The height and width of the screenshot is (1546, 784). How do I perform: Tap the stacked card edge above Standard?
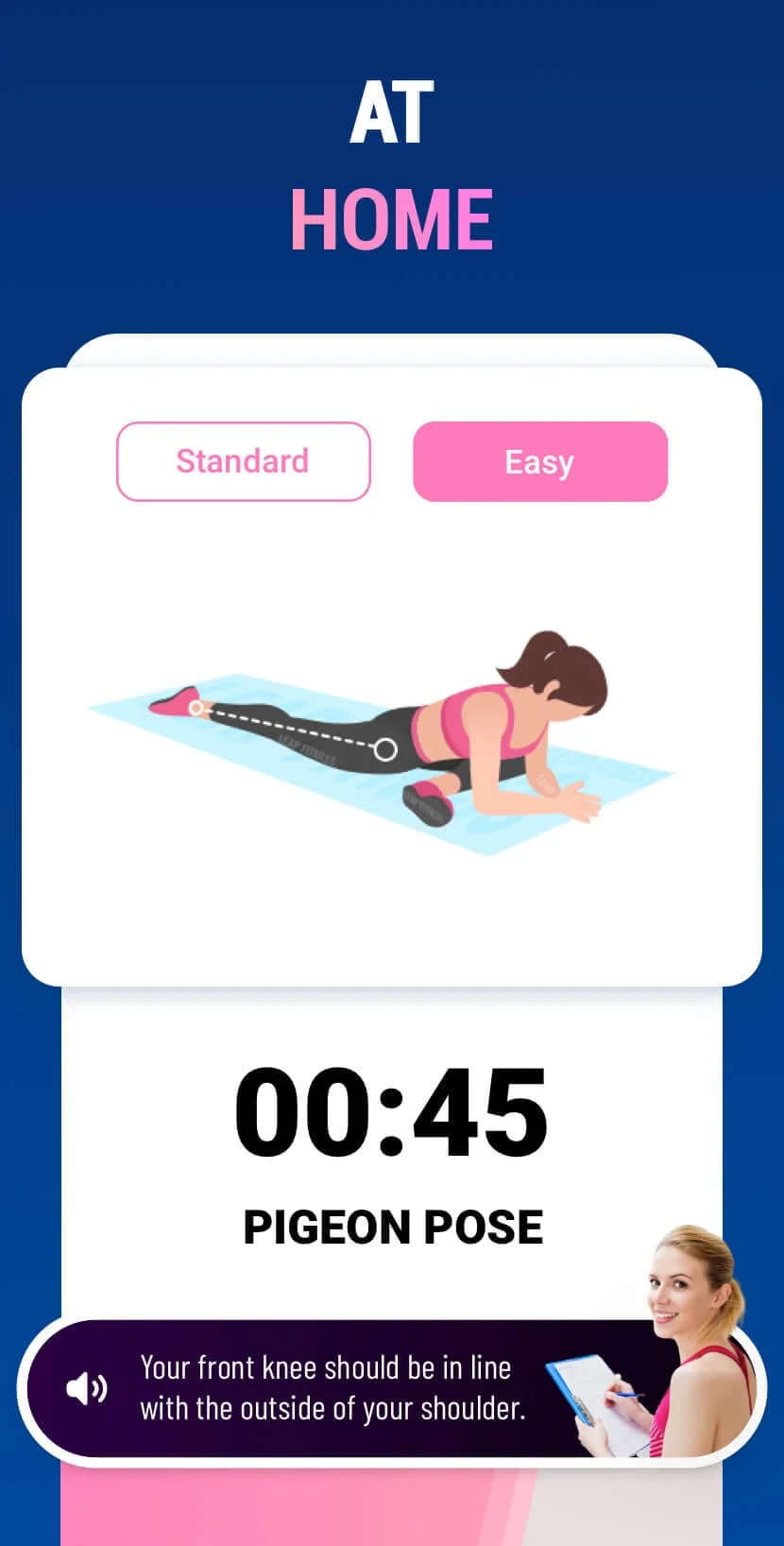[392, 352]
